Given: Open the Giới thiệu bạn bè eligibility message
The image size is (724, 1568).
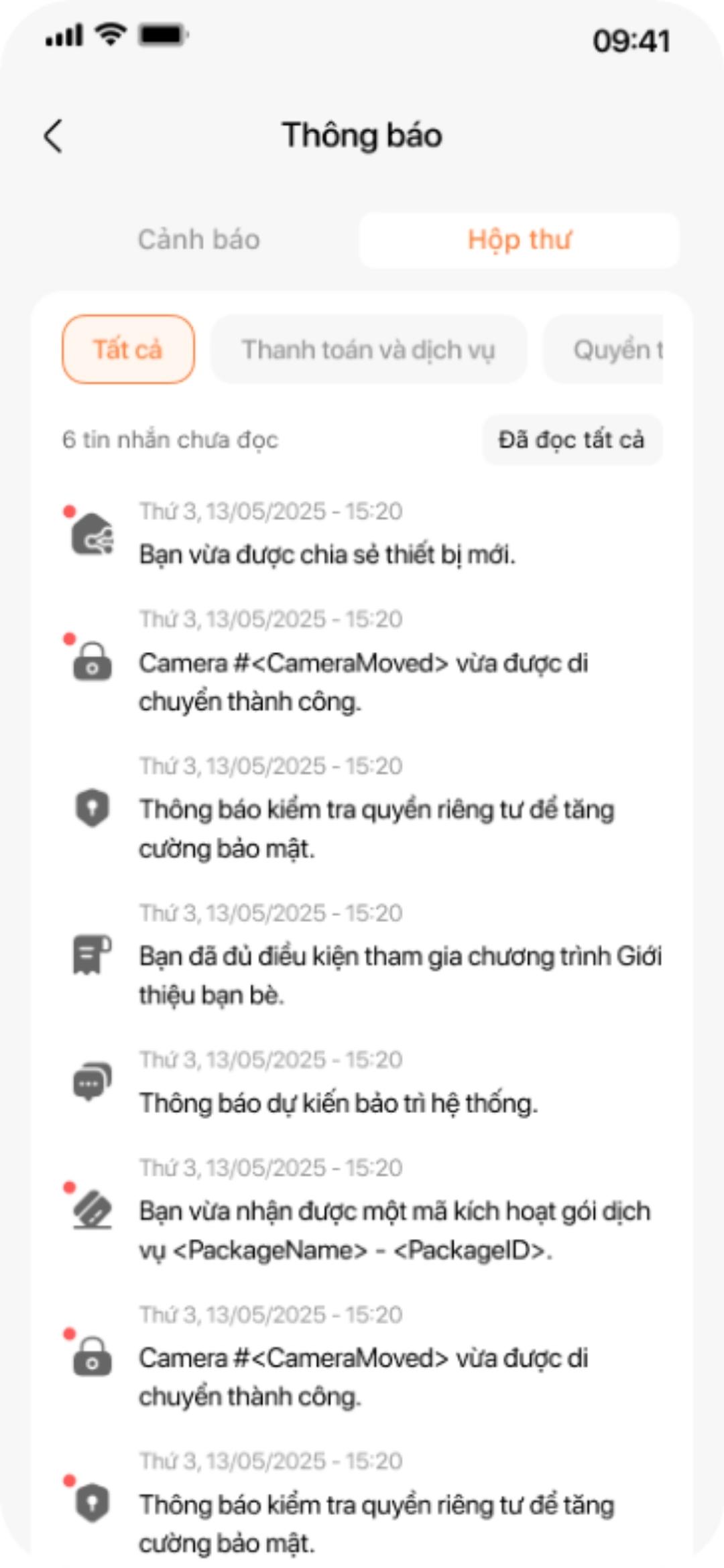Looking at the screenshot, I should tap(400, 975).
